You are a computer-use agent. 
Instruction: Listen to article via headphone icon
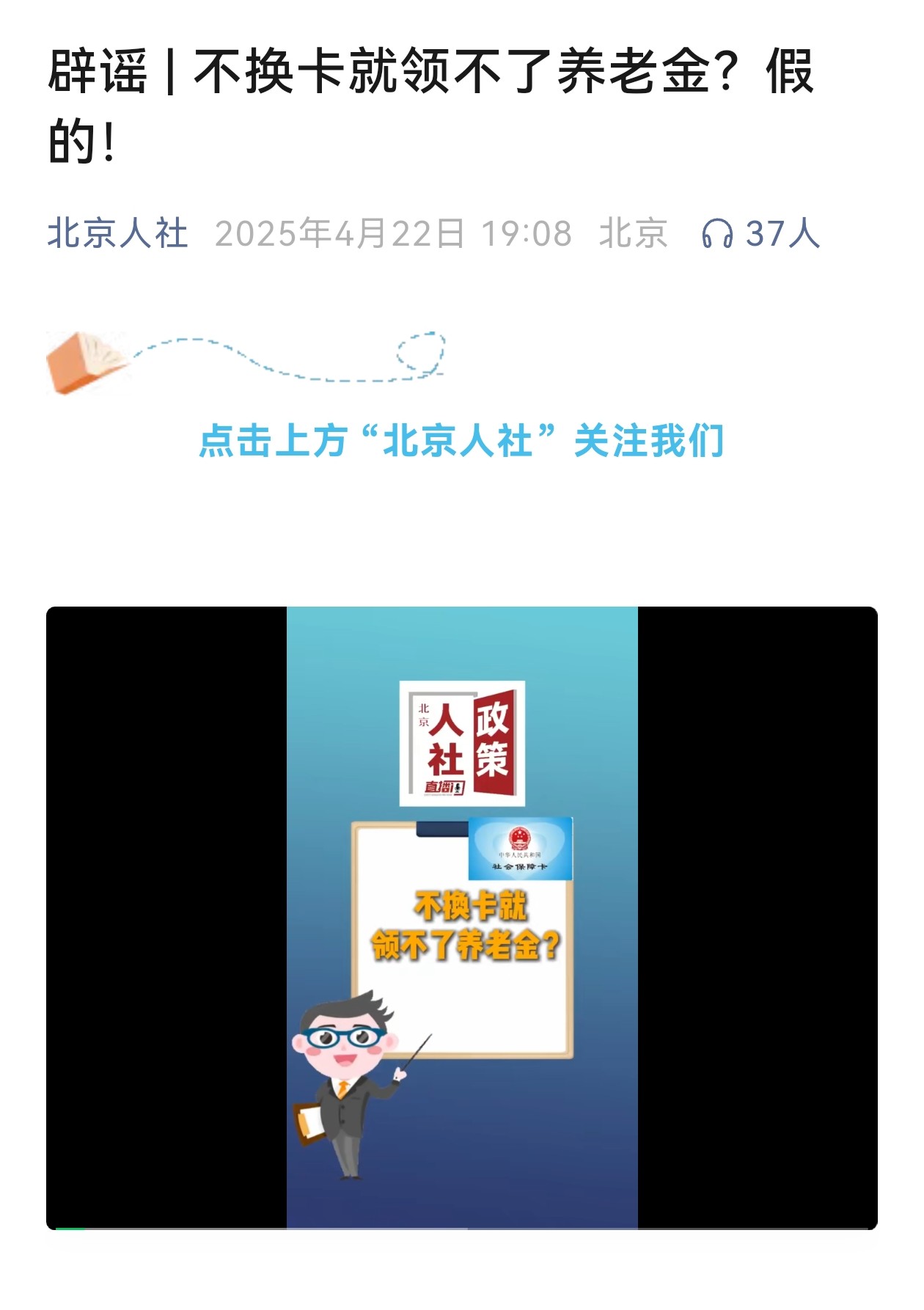click(716, 234)
